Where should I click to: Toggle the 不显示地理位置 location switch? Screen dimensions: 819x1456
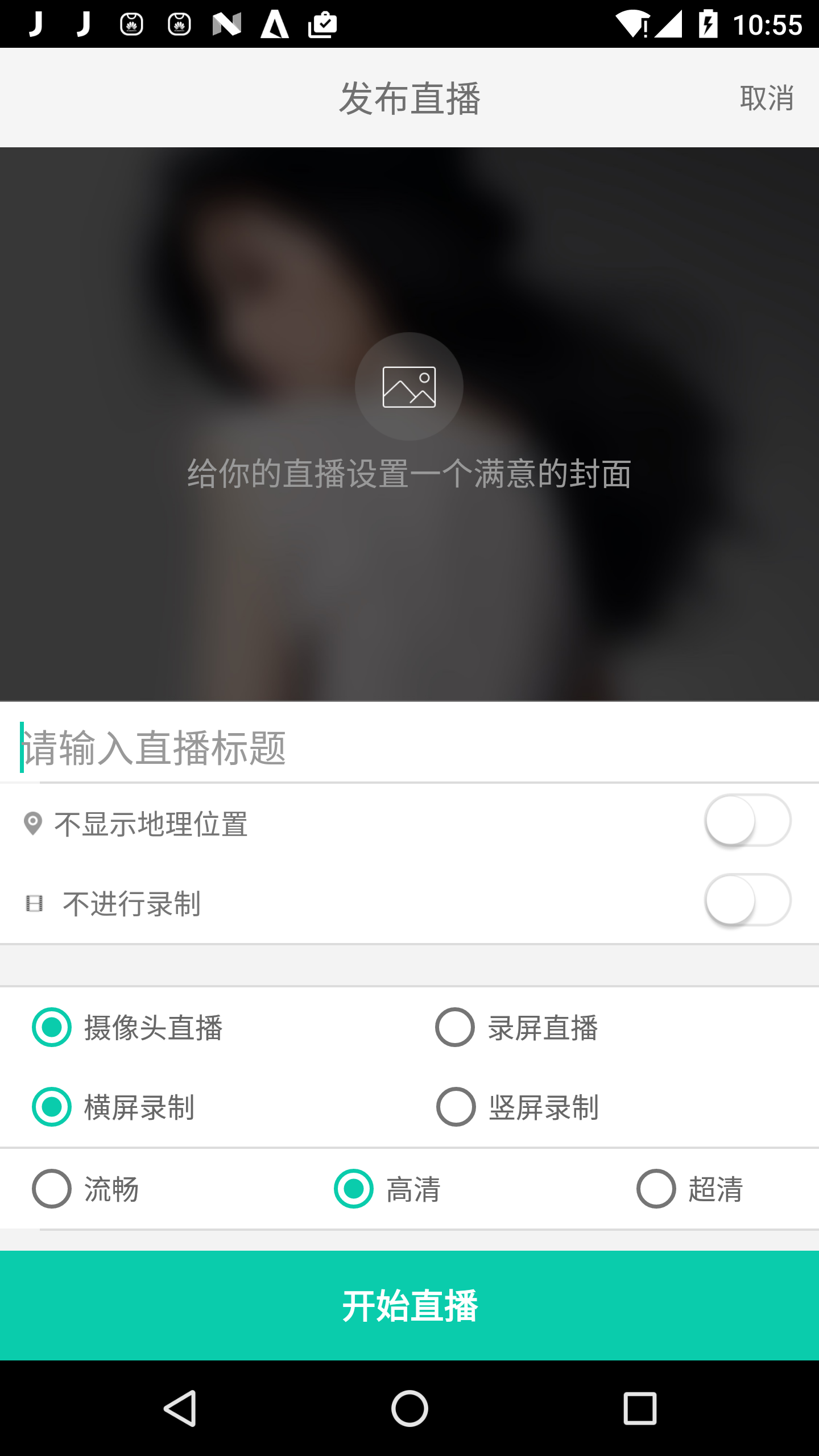point(747,821)
